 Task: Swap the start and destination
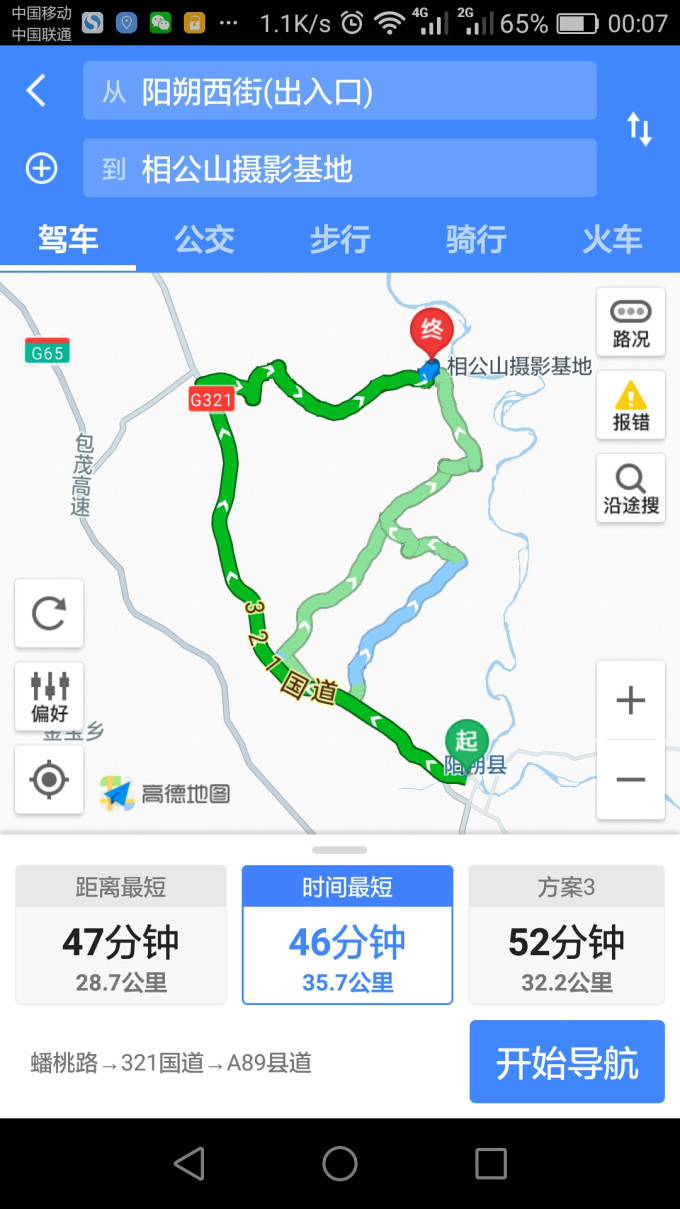coord(639,129)
